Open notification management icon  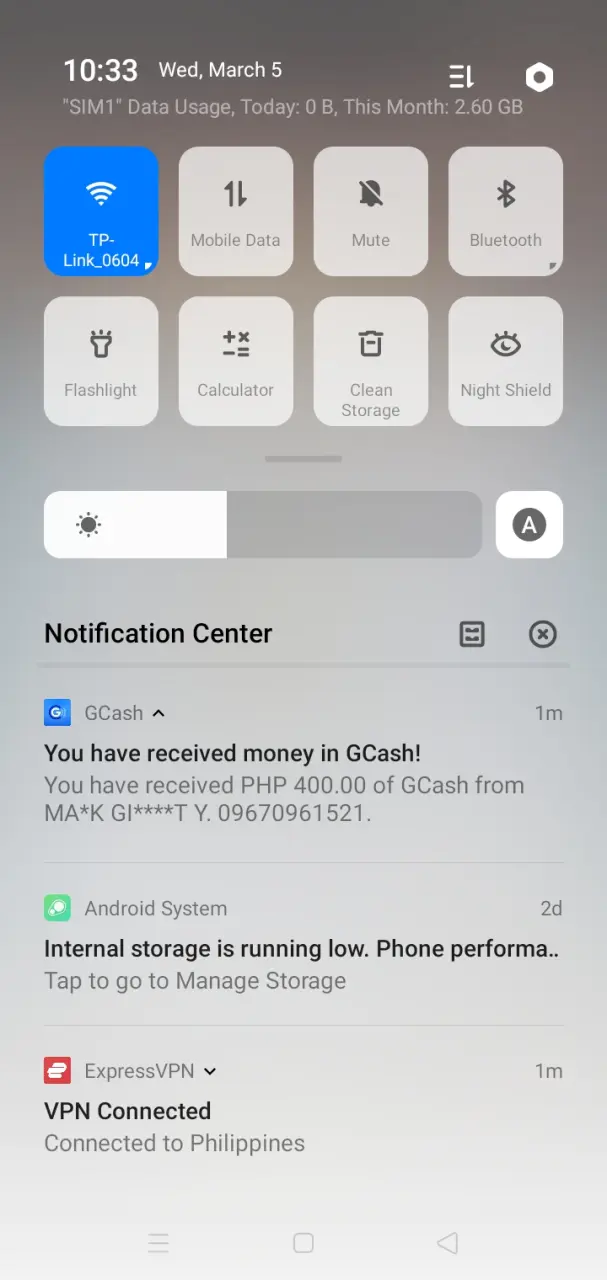tap(472, 634)
